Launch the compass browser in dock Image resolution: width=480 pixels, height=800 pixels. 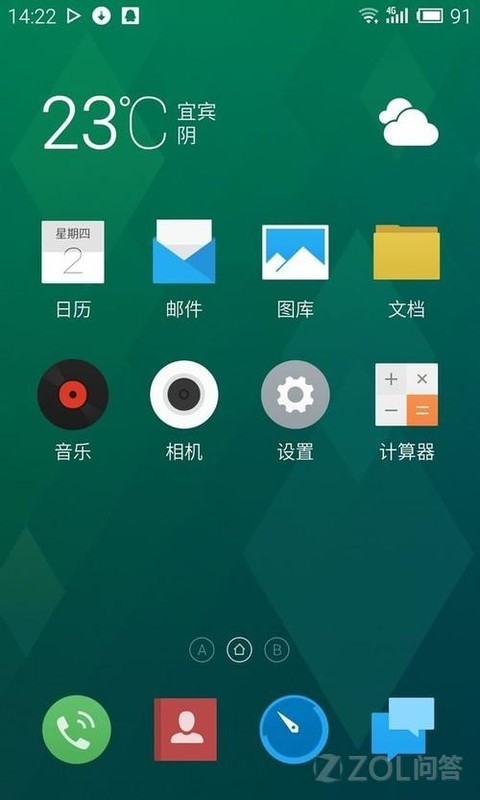click(x=294, y=730)
